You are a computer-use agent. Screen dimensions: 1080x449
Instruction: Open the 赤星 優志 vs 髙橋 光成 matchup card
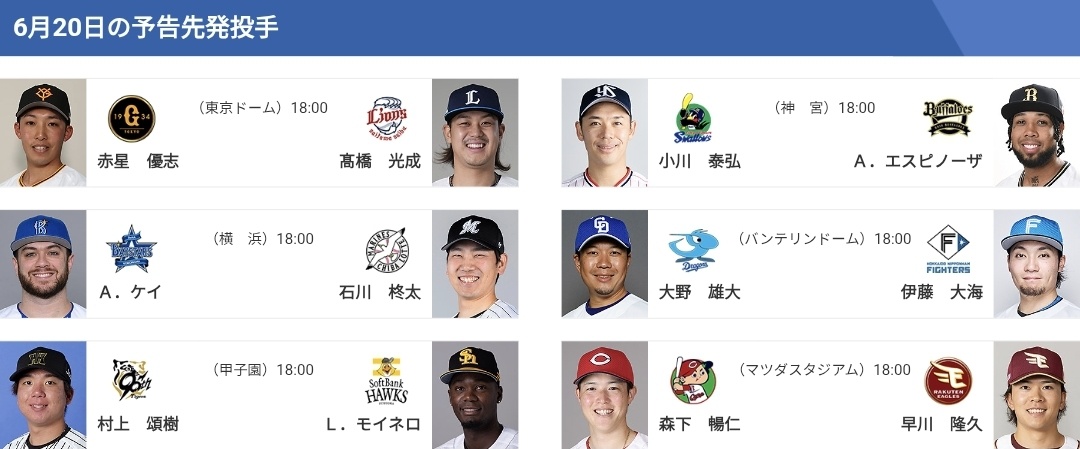point(259,133)
